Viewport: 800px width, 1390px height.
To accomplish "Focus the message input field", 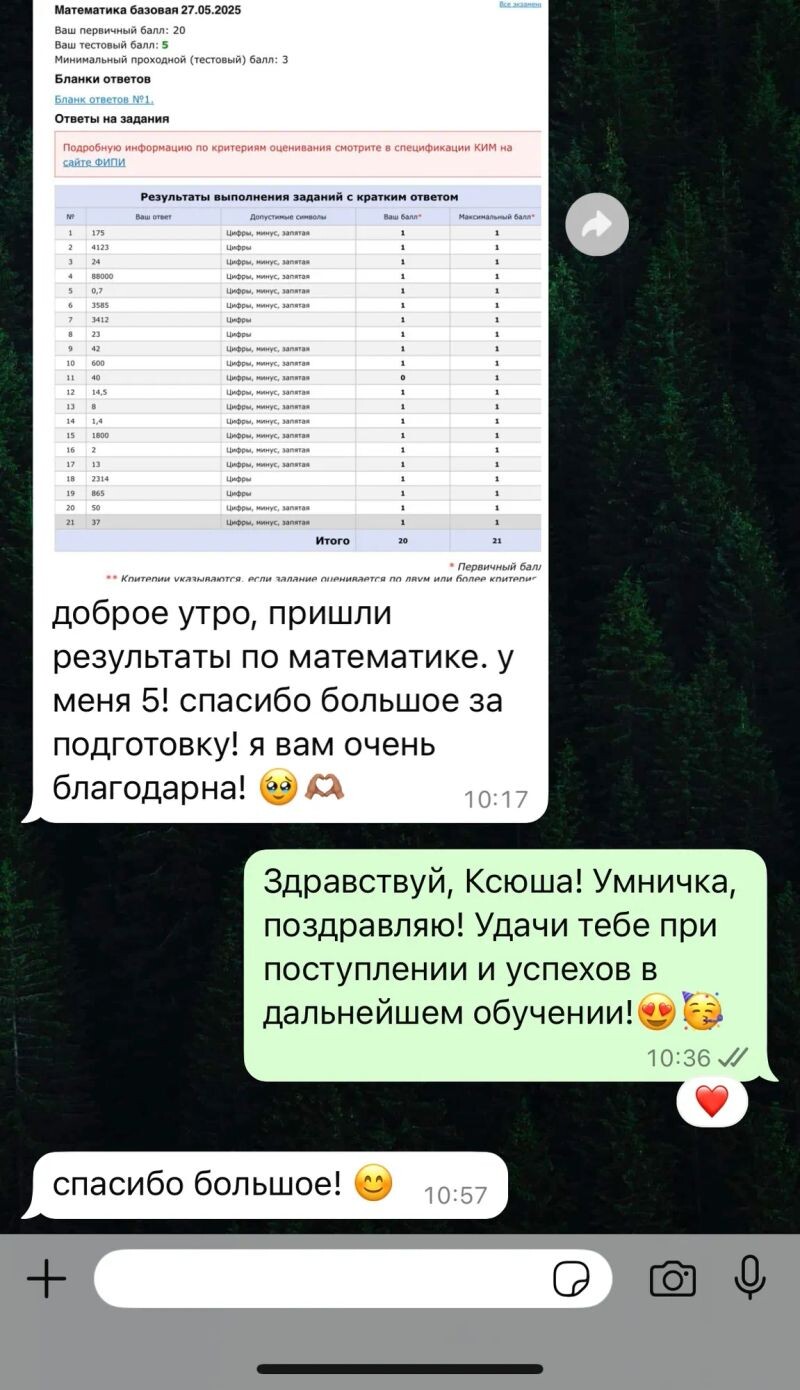I will [320, 1278].
